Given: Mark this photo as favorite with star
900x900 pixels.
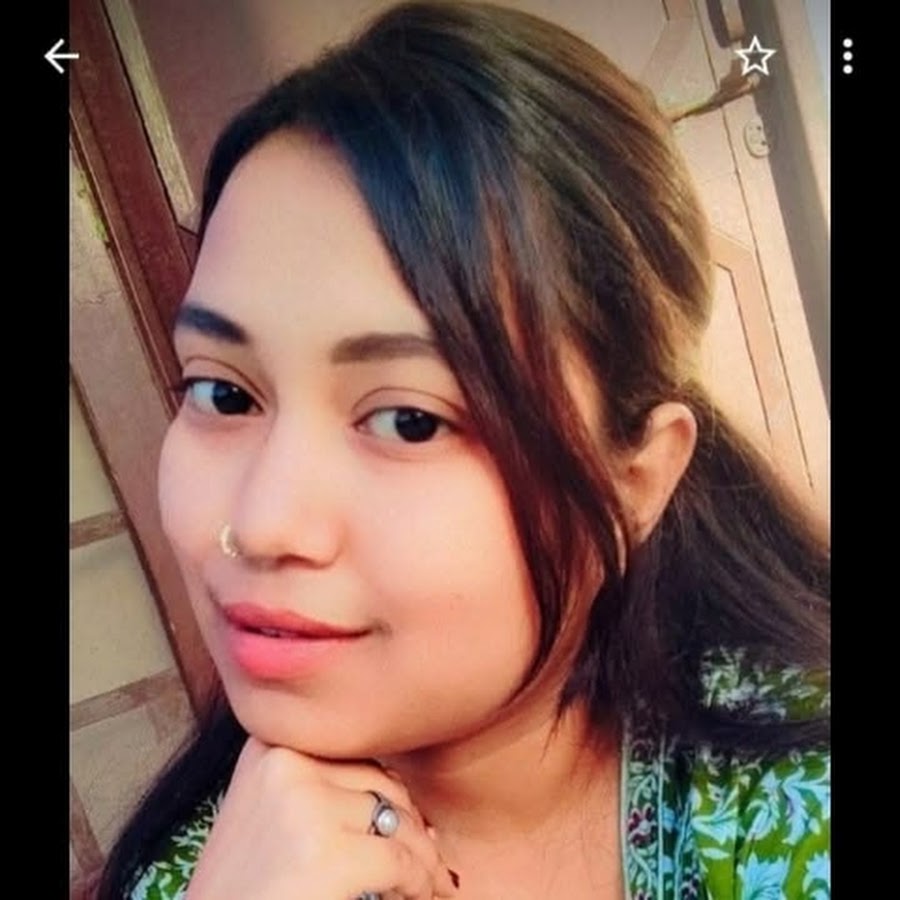Looking at the screenshot, I should click(755, 57).
